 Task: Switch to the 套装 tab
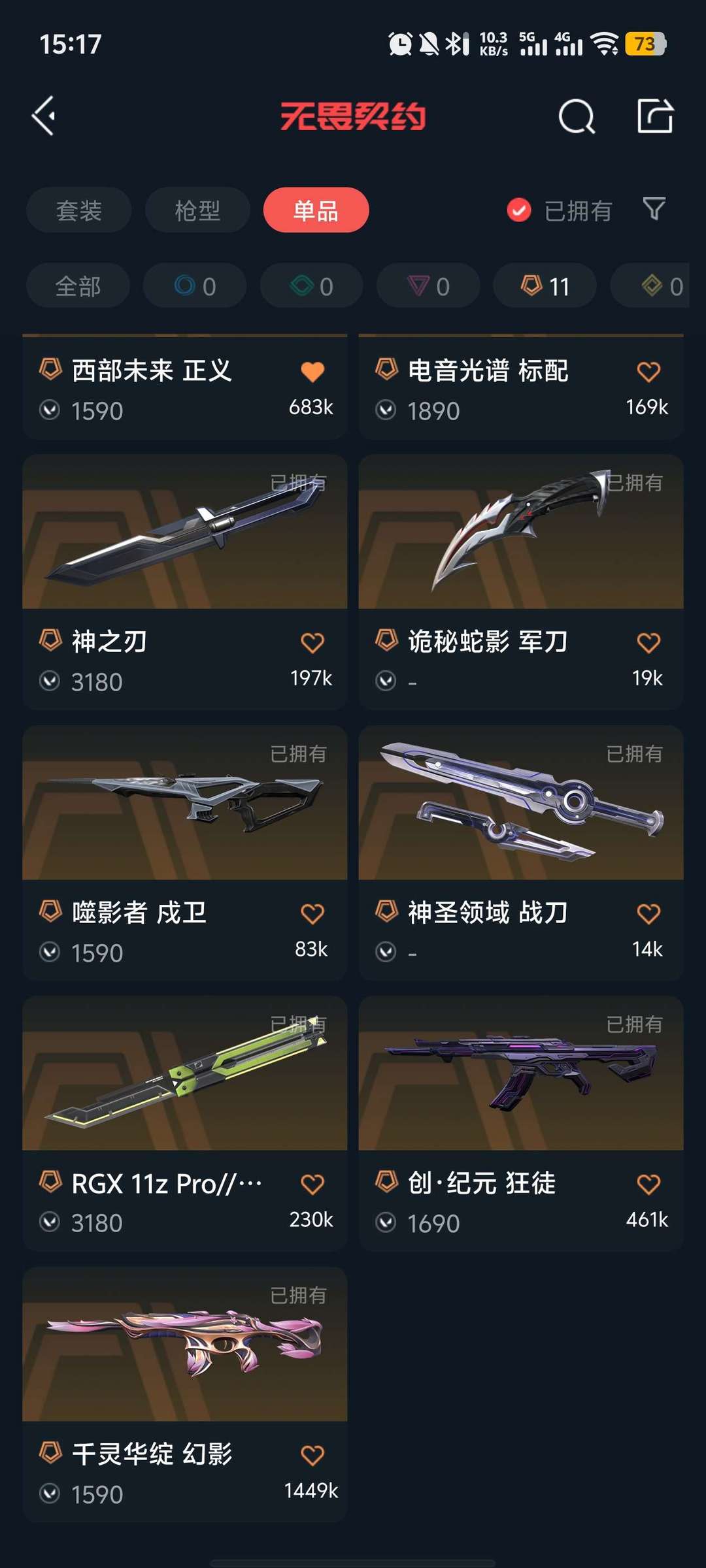[x=79, y=210]
